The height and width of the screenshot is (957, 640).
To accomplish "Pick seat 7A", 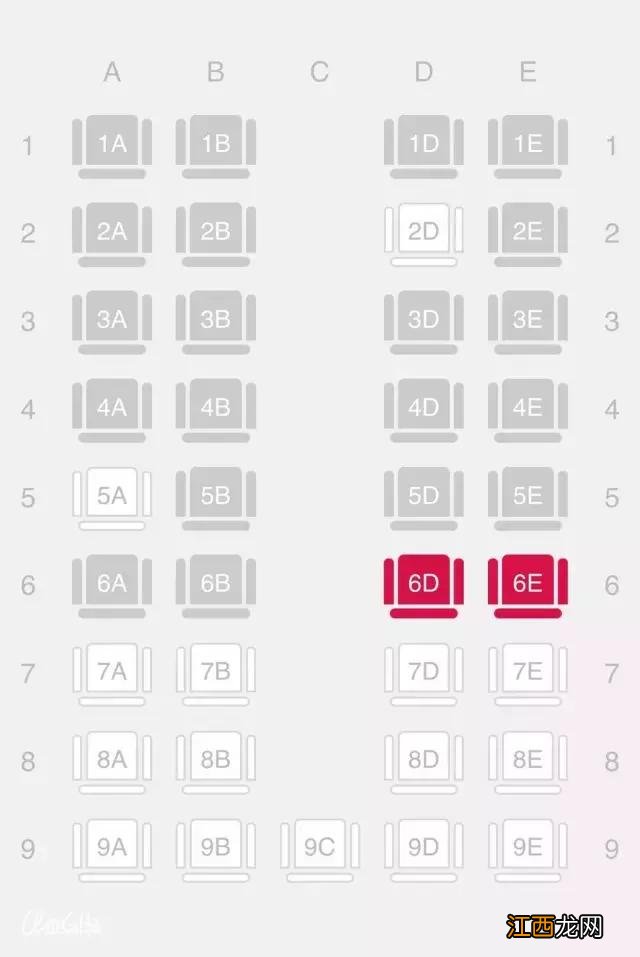I will tap(111, 671).
